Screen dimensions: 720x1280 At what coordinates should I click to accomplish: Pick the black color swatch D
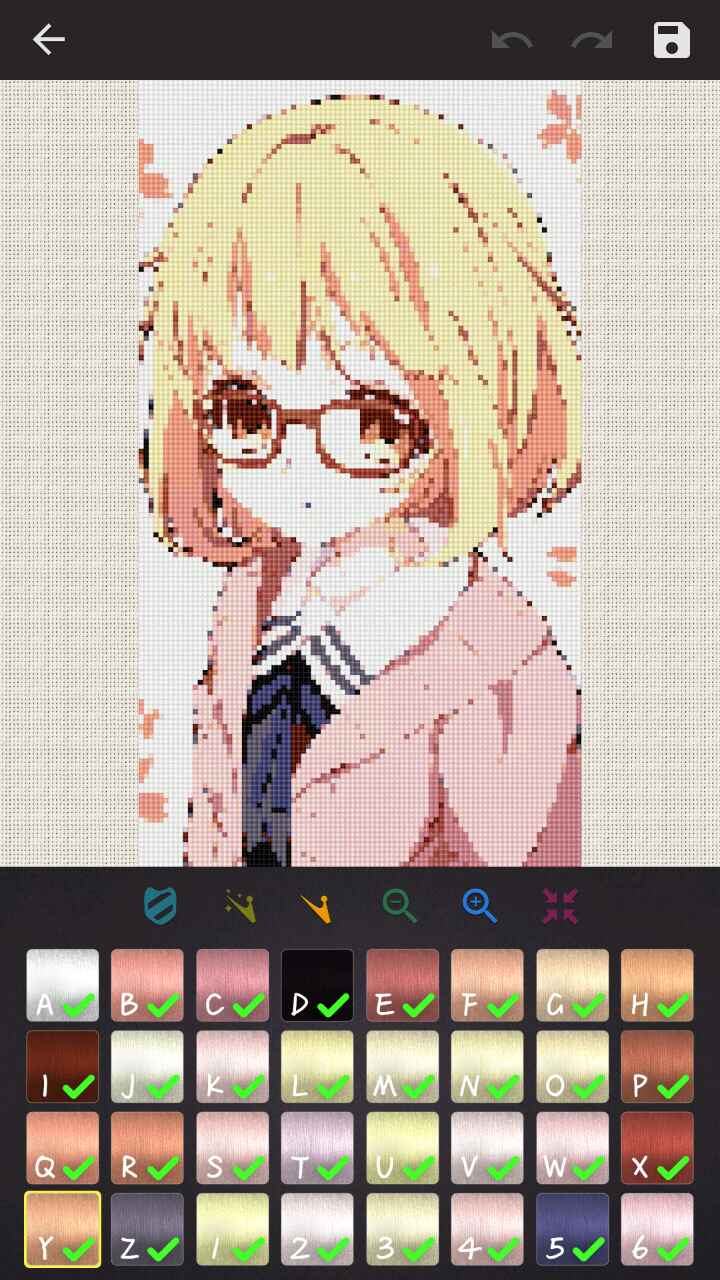pos(317,985)
